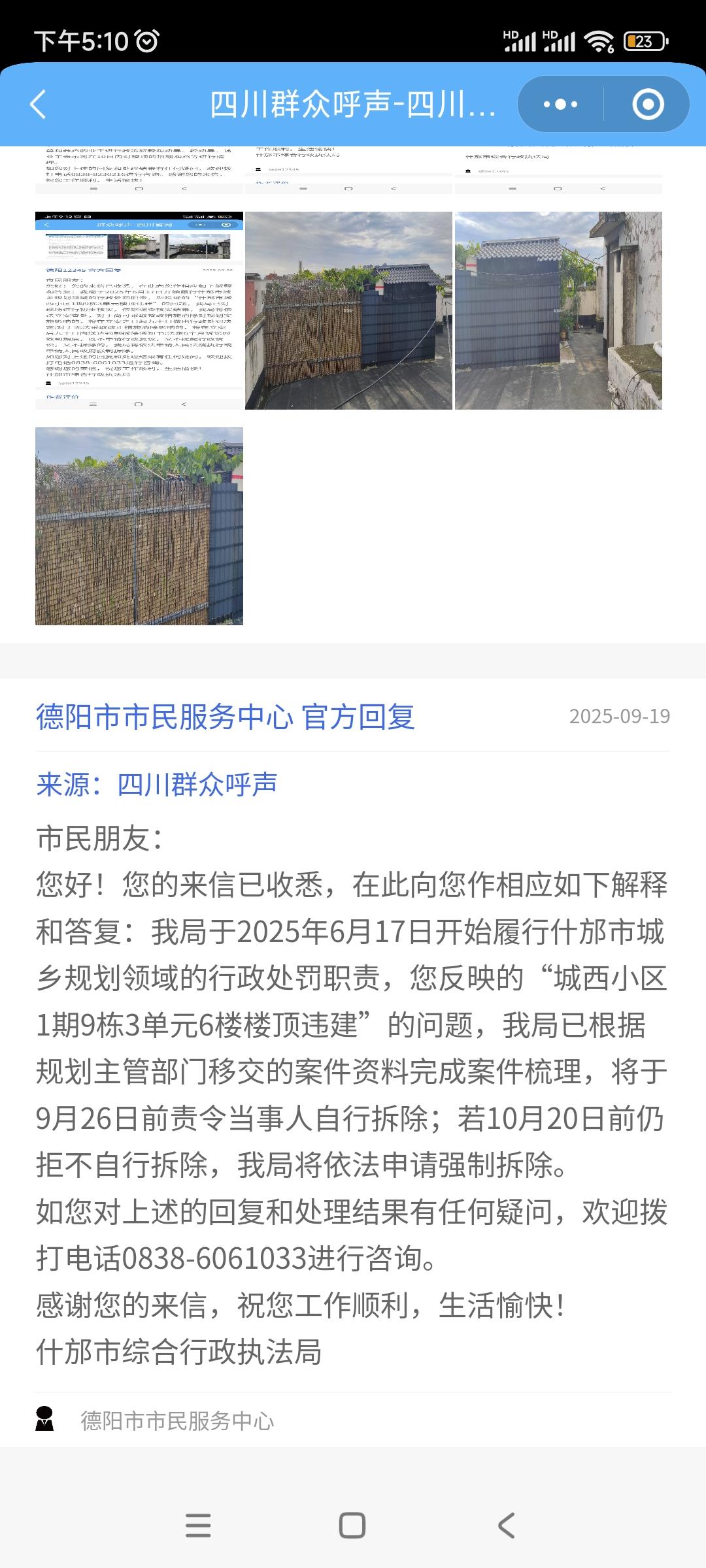Tap the system home button
706x1568 pixels.
click(x=352, y=1526)
